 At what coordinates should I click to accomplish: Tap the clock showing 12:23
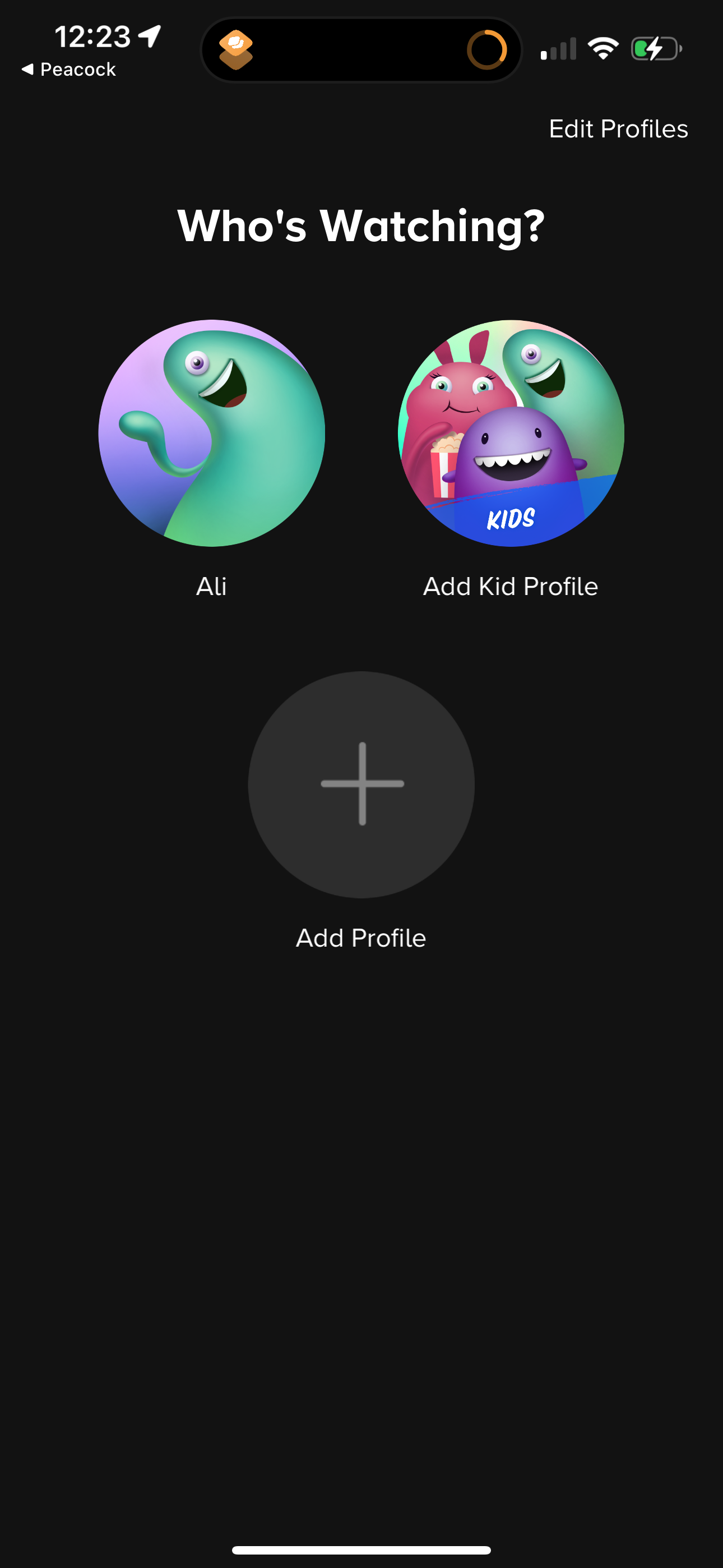point(94,36)
